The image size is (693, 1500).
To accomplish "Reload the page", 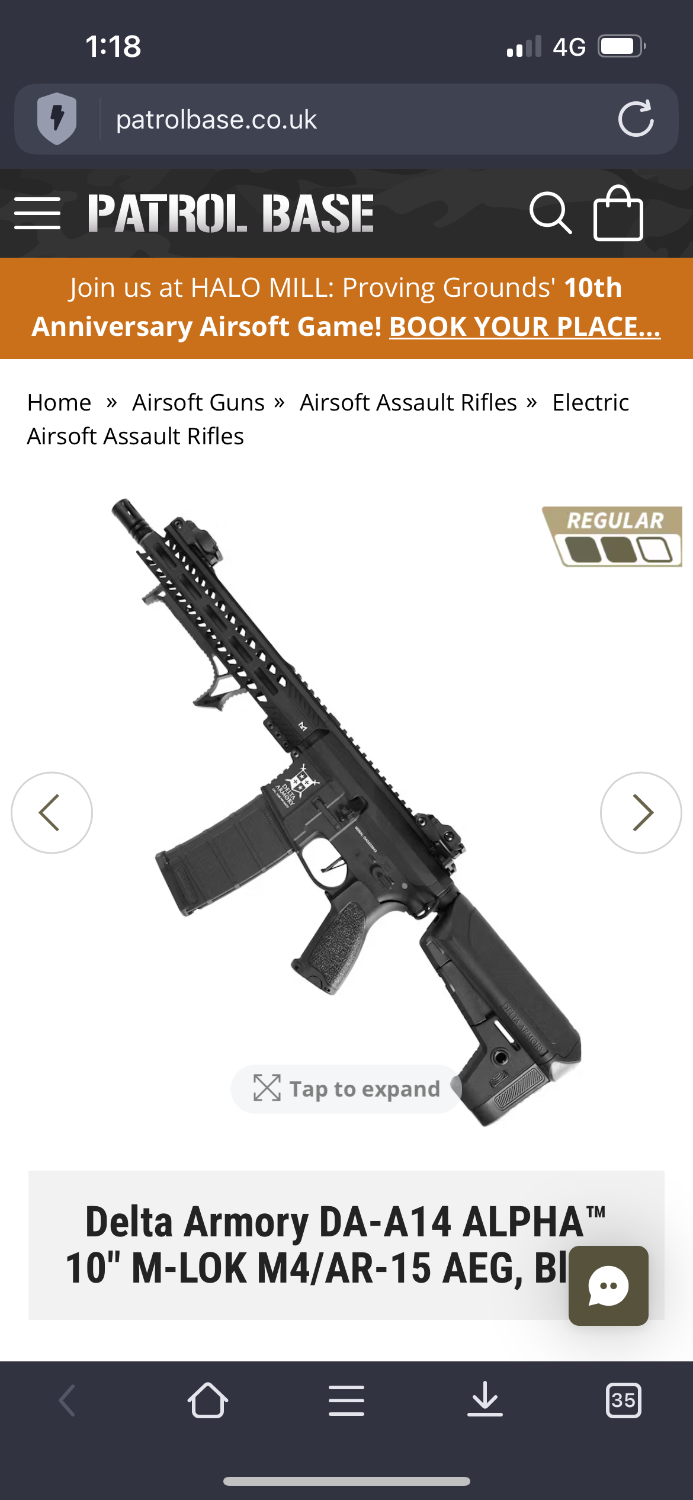I will [635, 119].
